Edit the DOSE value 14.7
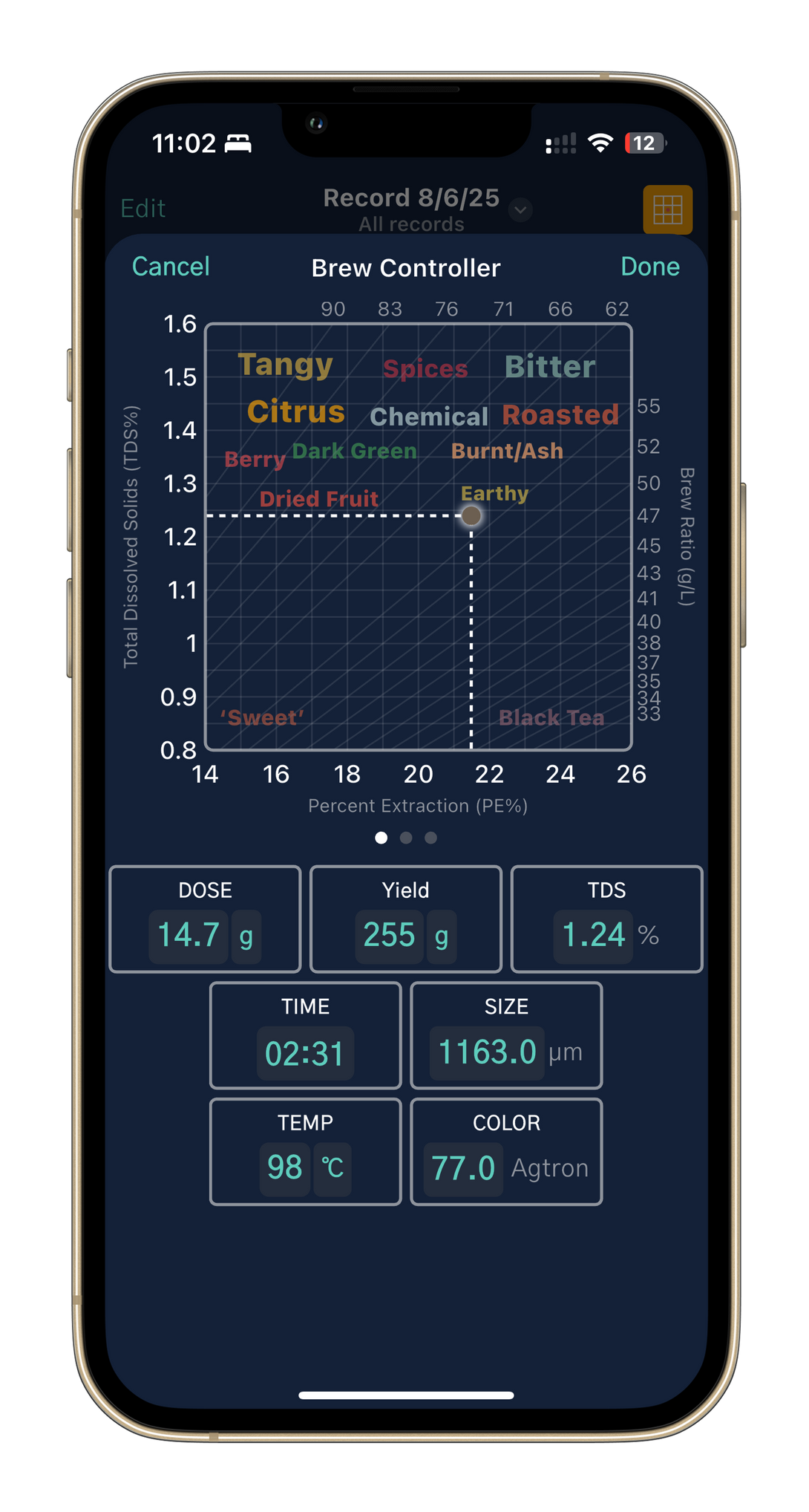 pyautogui.click(x=189, y=936)
